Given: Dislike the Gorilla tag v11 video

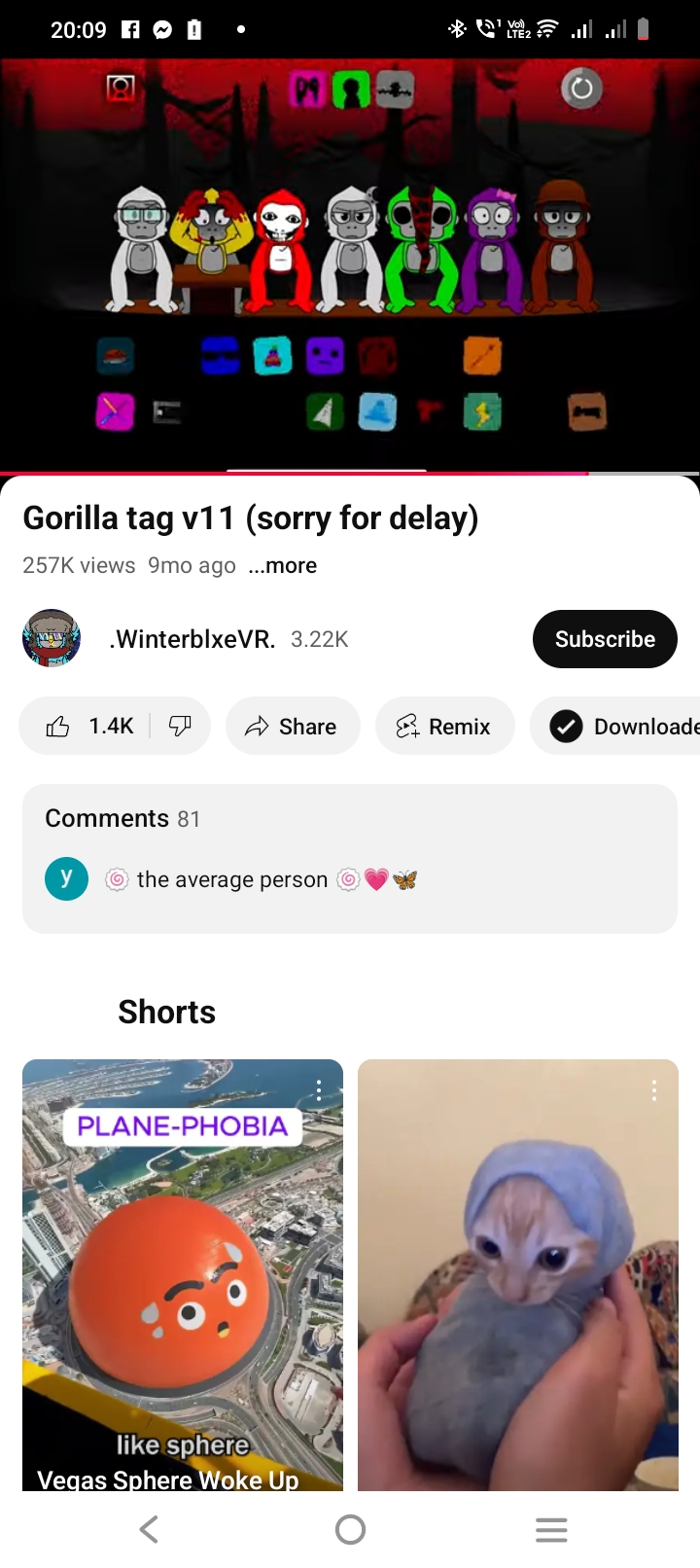Looking at the screenshot, I should click(180, 726).
